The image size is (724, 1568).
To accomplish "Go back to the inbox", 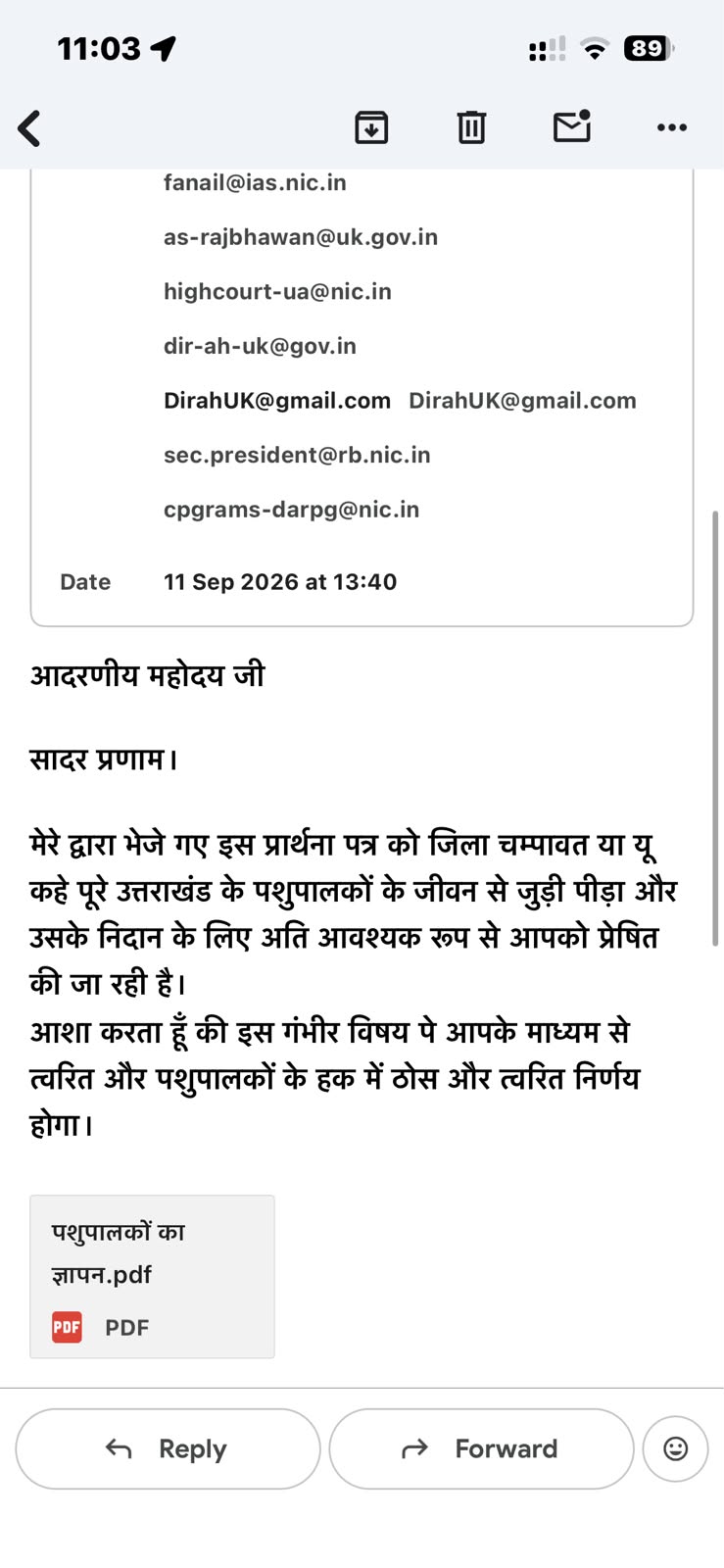I will click(30, 127).
